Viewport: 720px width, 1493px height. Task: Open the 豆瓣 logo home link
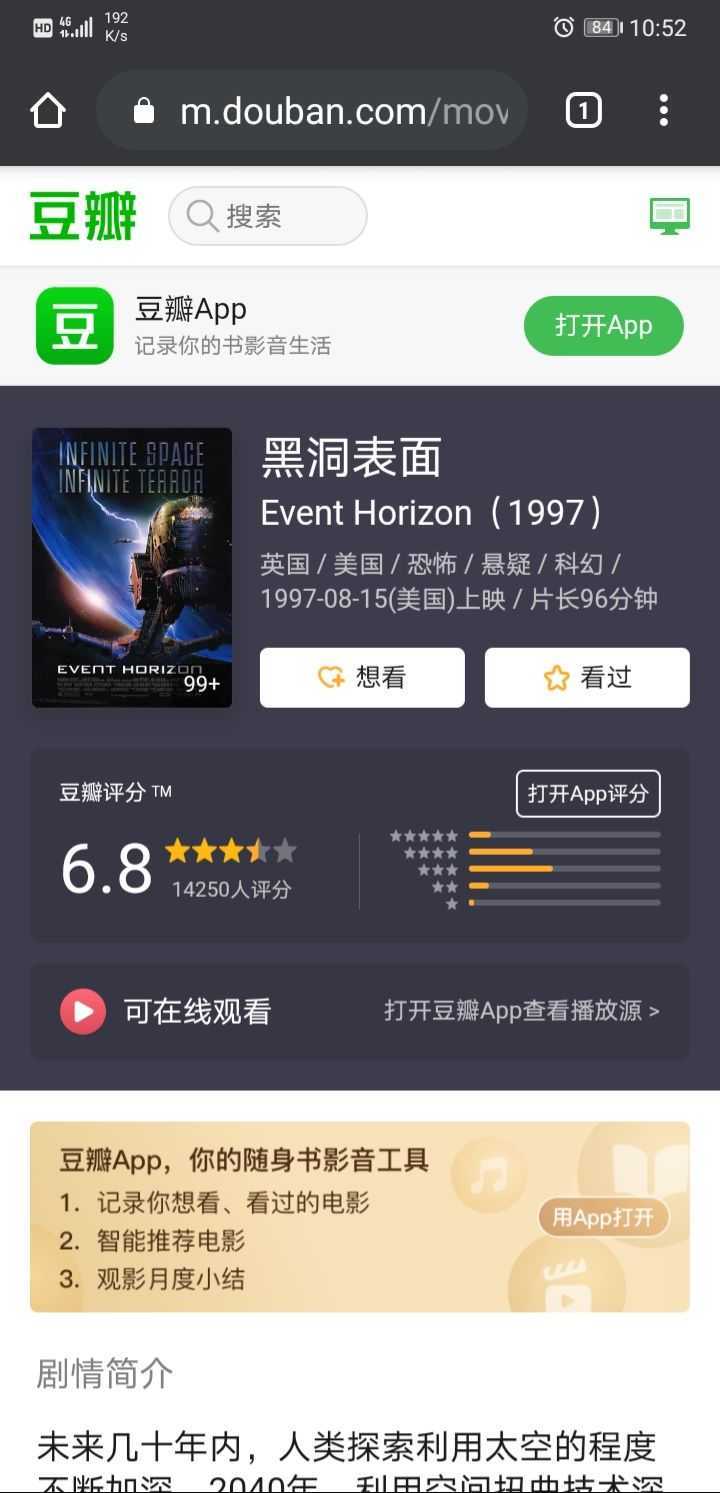tap(83, 216)
